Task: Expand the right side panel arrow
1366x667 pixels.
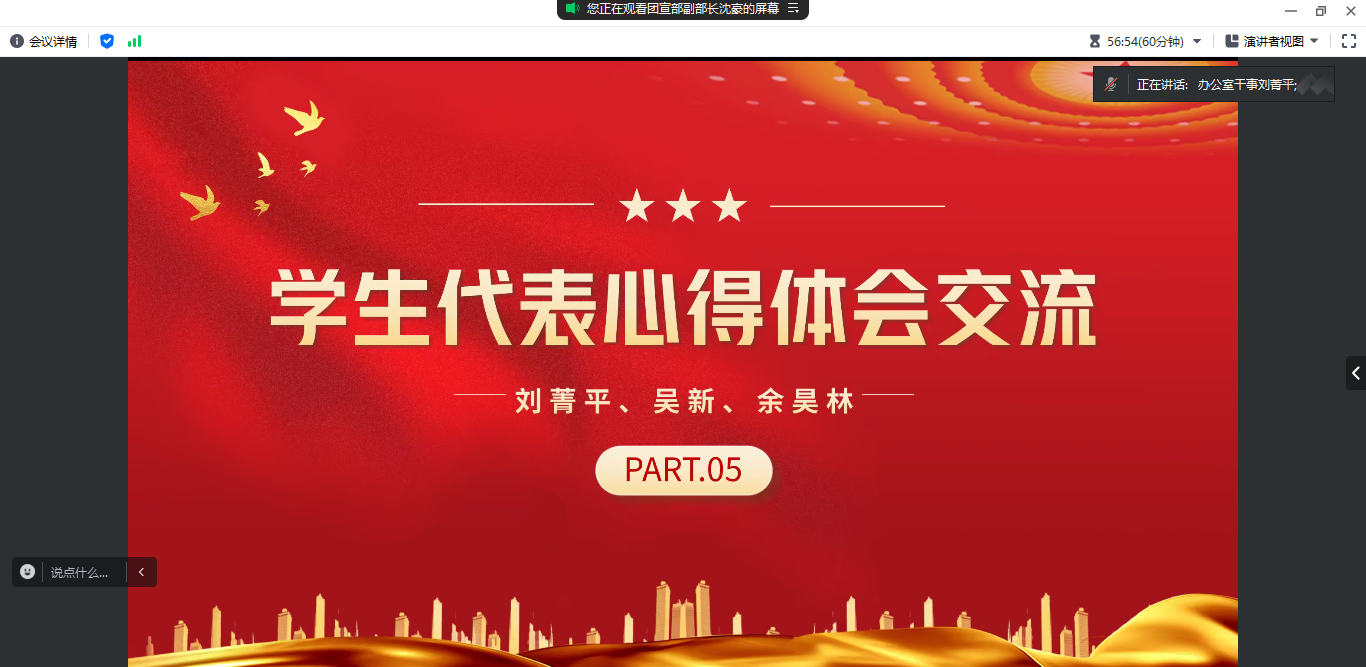Action: click(1356, 373)
